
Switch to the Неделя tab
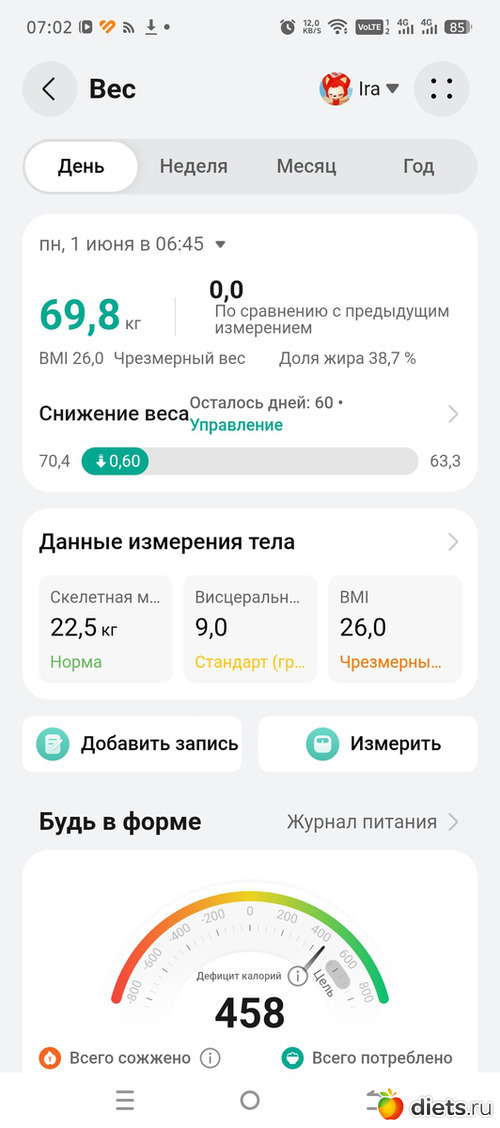click(x=194, y=167)
